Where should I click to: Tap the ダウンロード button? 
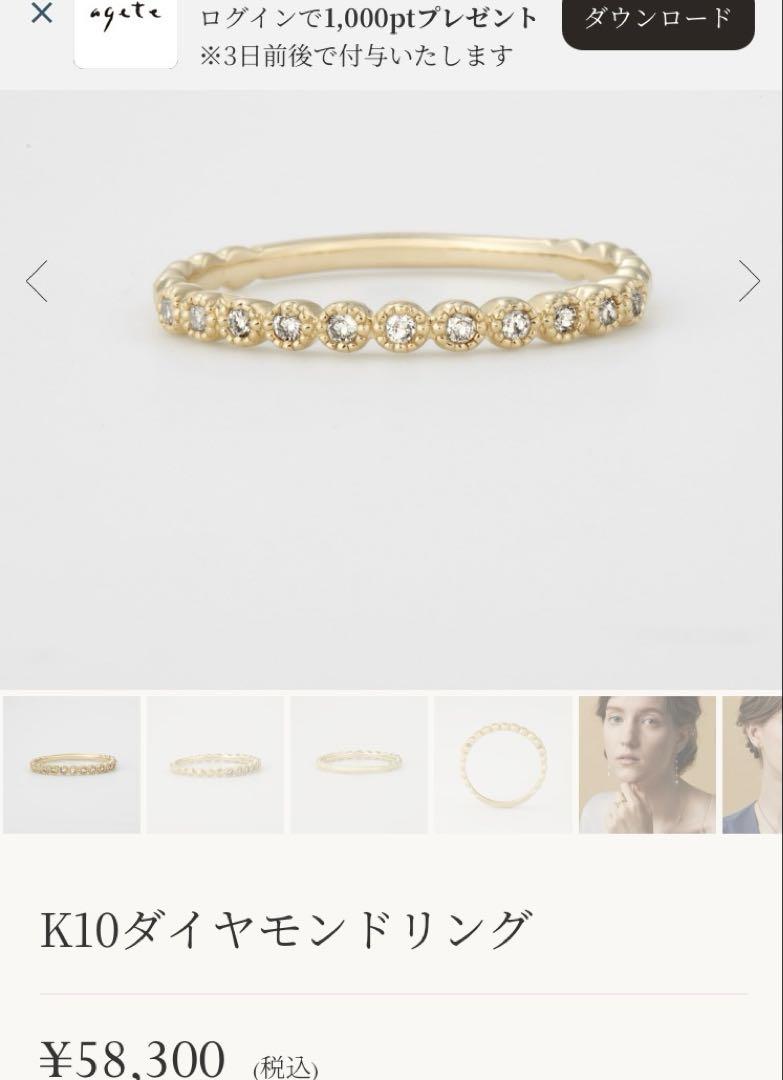[657, 19]
